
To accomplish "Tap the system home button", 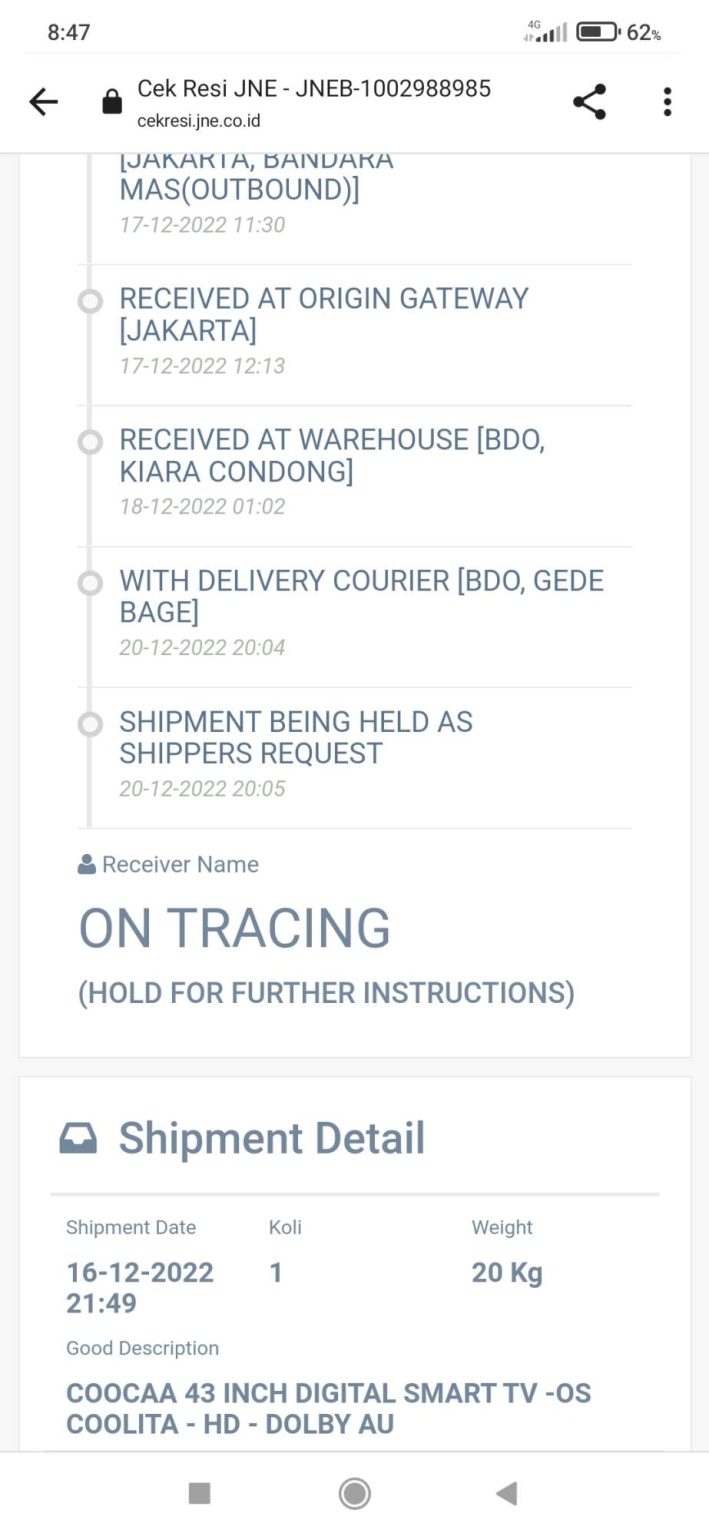I will [x=354, y=1493].
